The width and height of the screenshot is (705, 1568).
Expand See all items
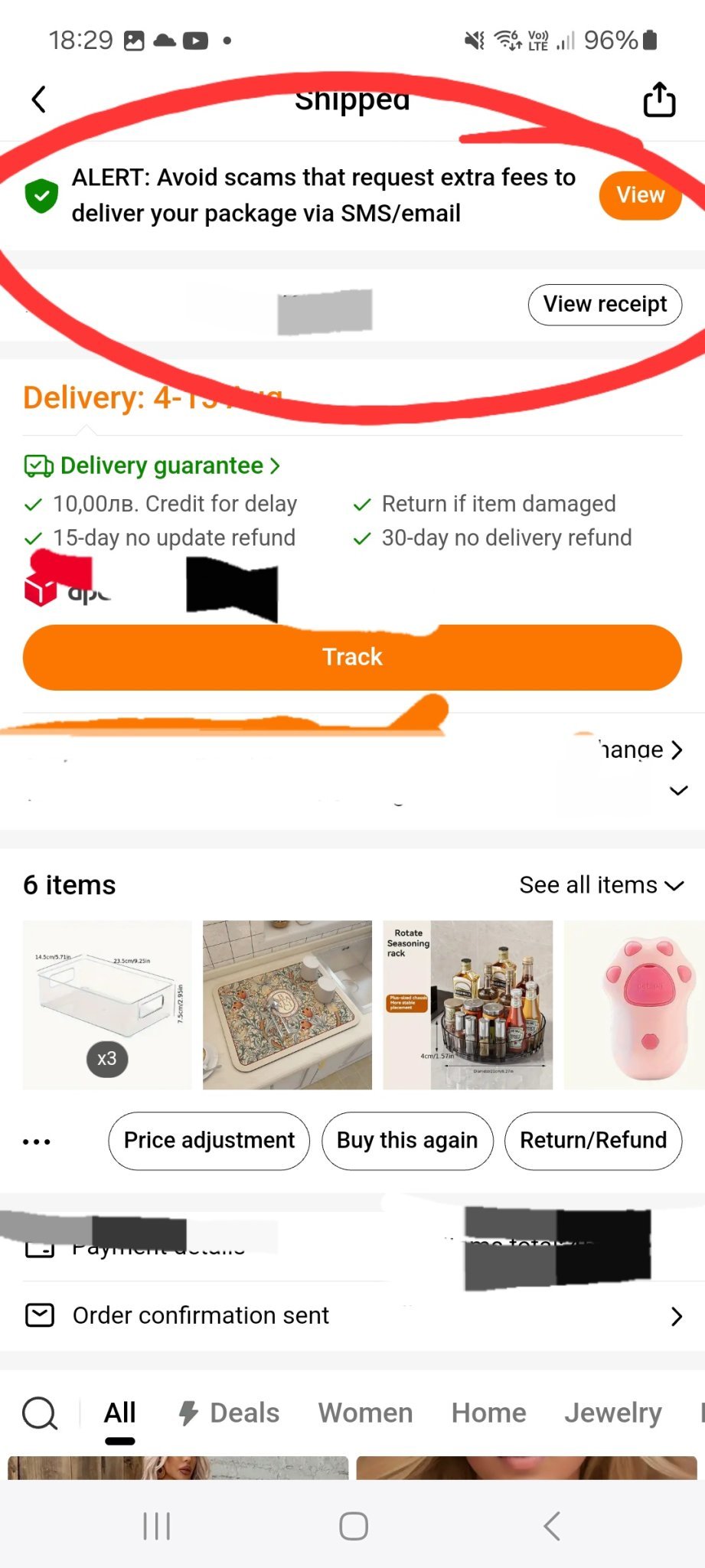coord(601,885)
